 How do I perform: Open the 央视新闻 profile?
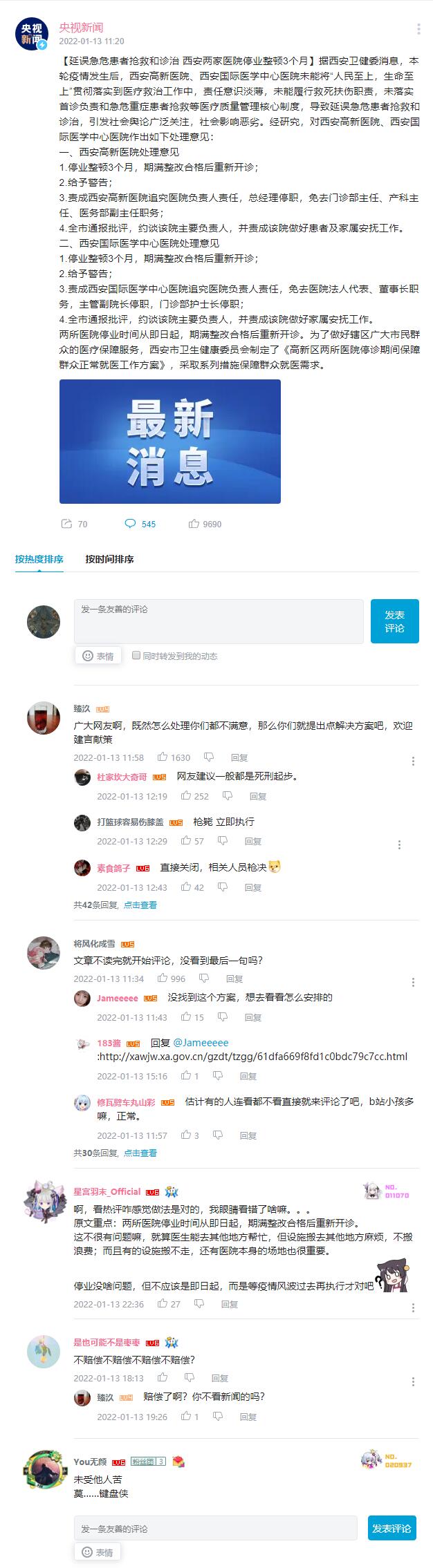81,27
